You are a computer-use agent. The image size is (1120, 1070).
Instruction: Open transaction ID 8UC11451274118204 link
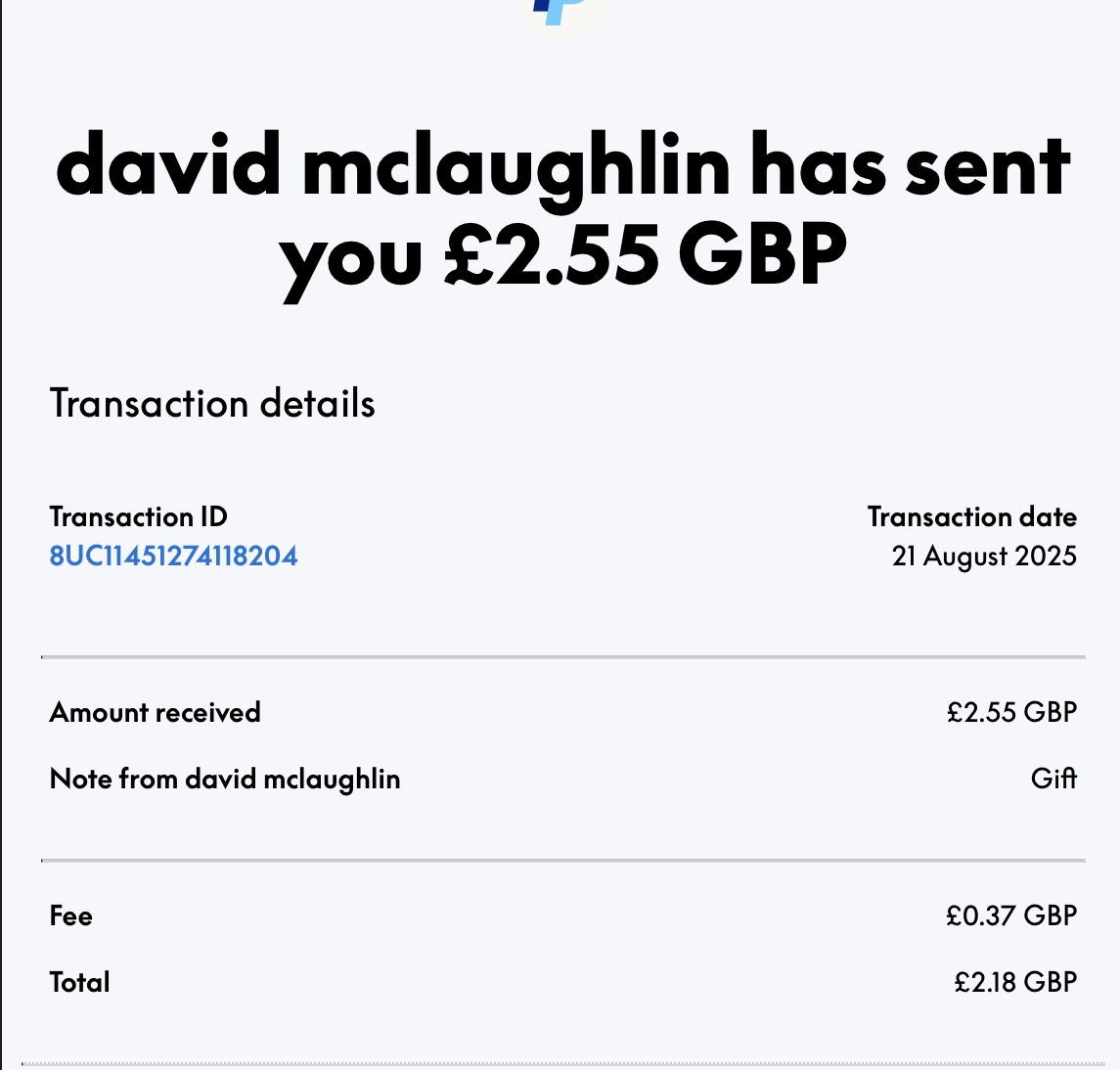point(173,557)
